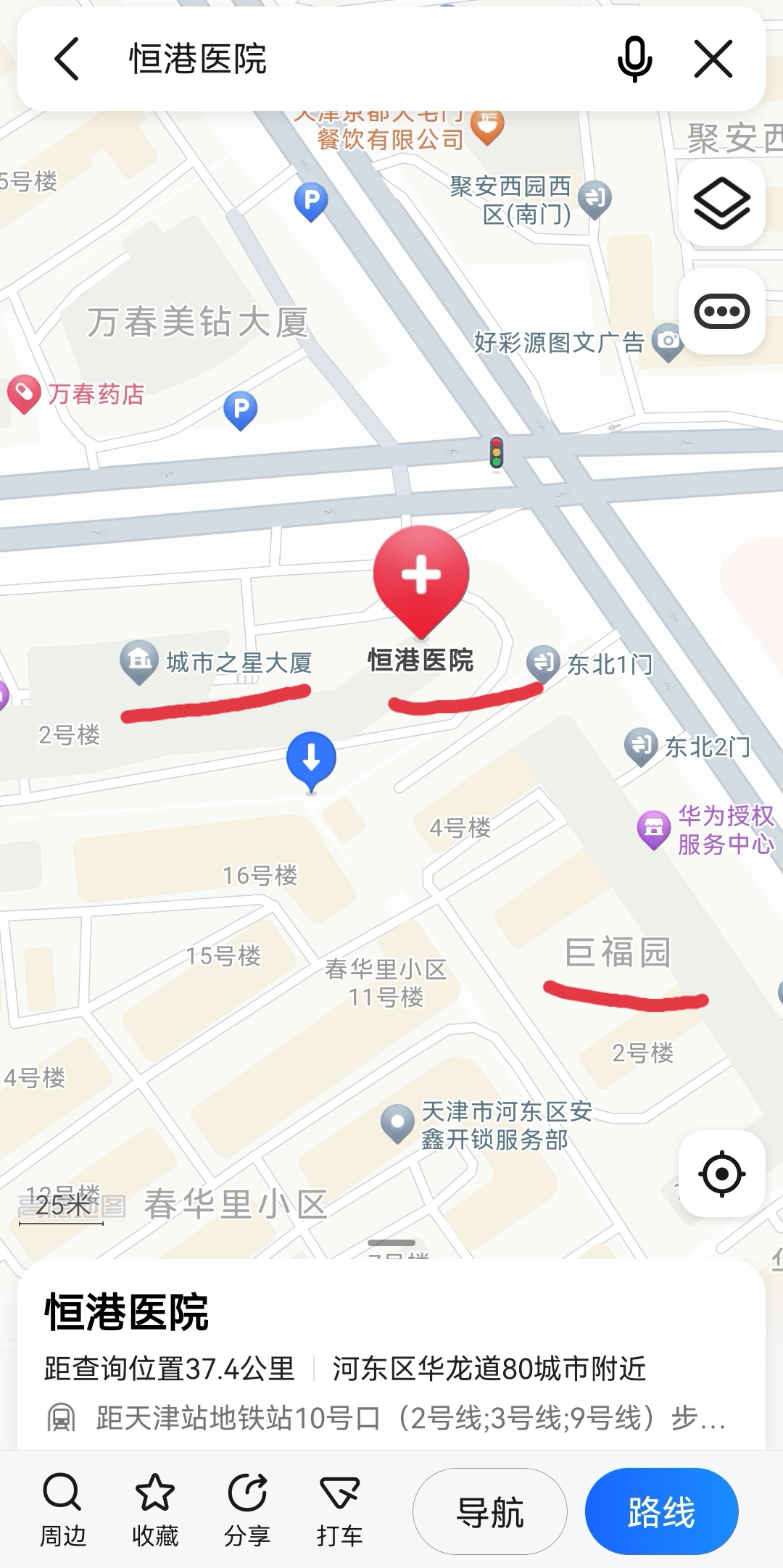Open the 城市之星大厦 building marker

(x=140, y=660)
